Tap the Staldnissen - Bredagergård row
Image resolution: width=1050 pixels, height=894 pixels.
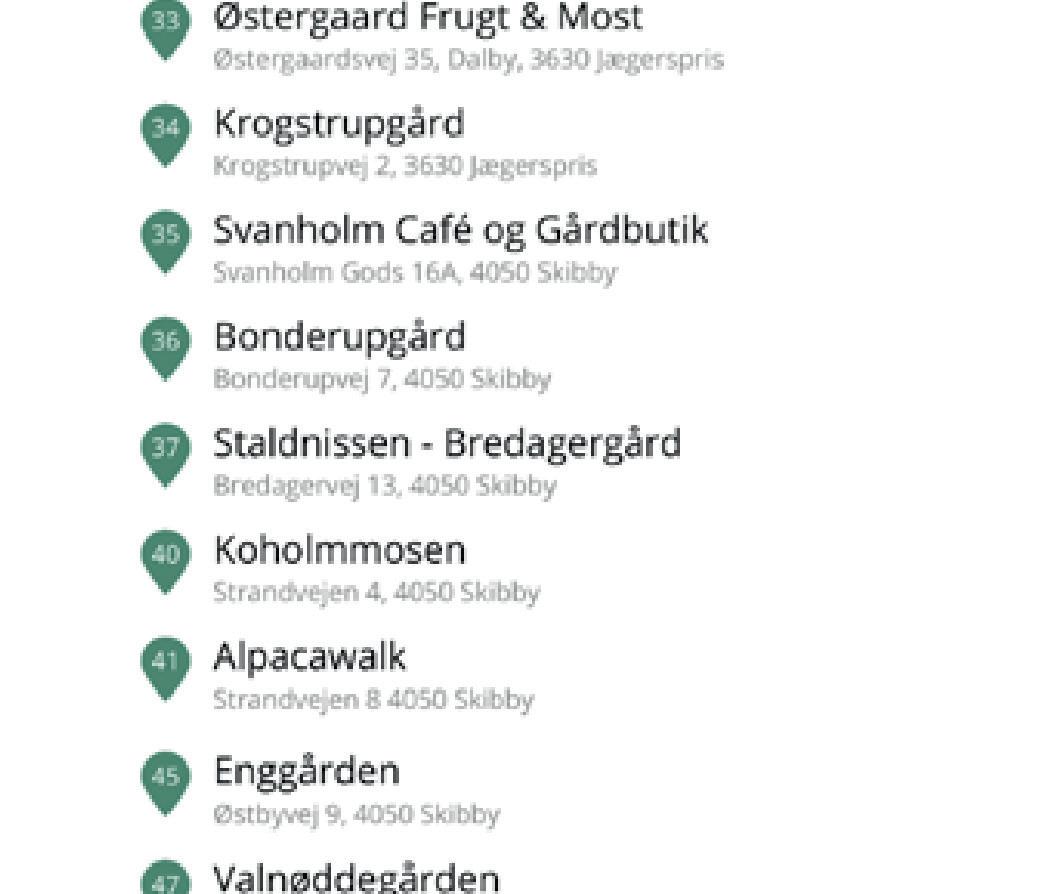pyautogui.click(x=447, y=444)
